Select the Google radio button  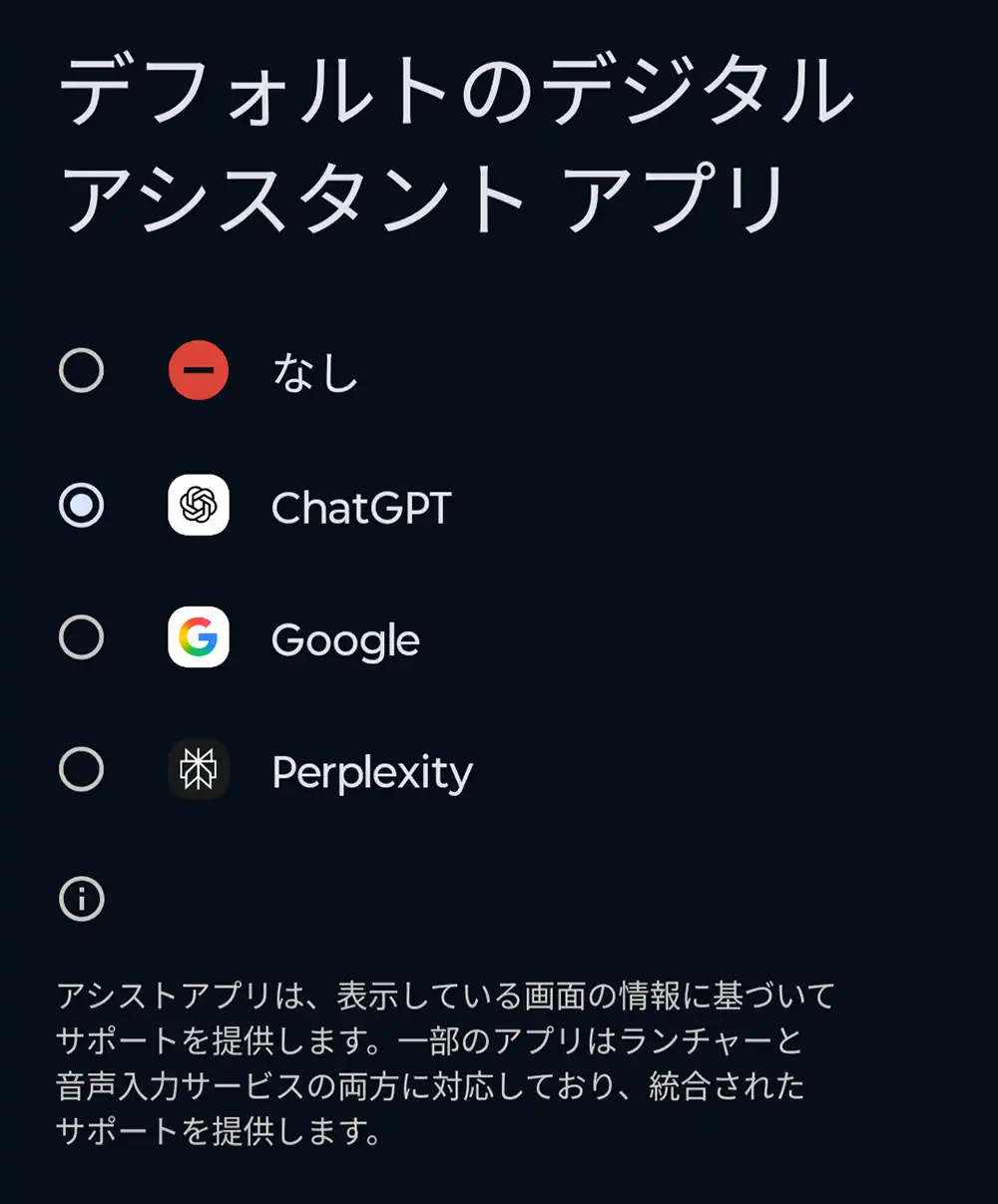(x=81, y=638)
